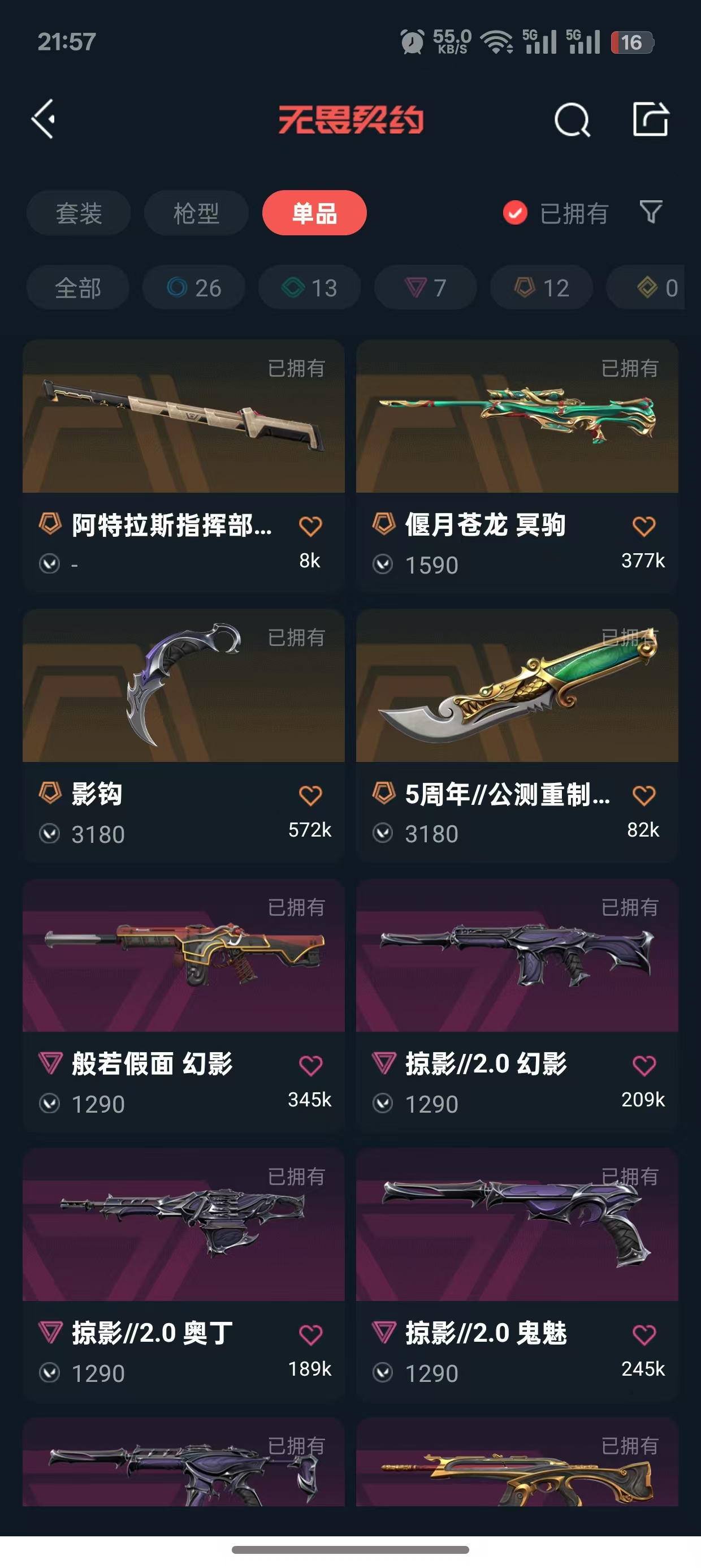Open the filter funnel icon
Viewport: 701px width, 1568px height.
[651, 213]
